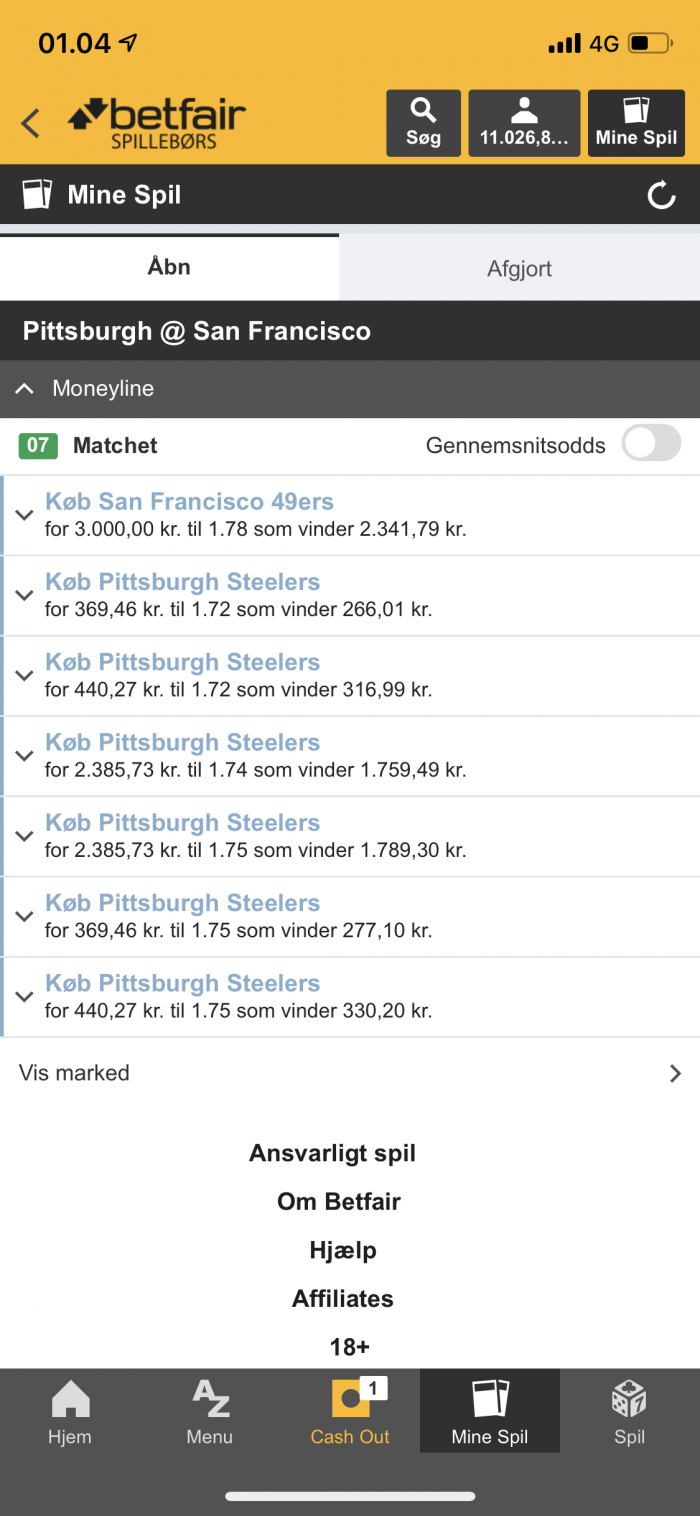Open the Hjælp link
Viewport: 700px width, 1516px height.
[x=343, y=1250]
